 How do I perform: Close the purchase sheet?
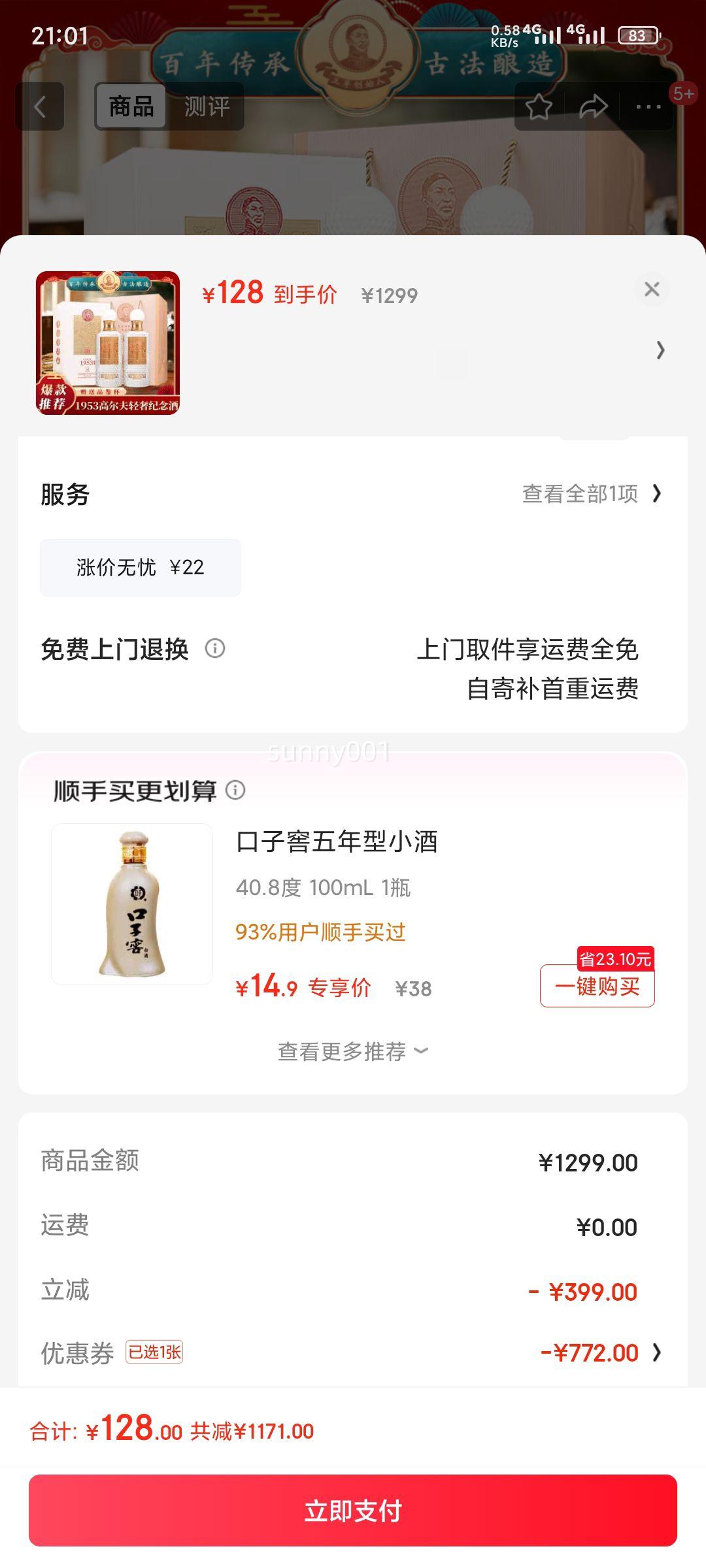652,289
